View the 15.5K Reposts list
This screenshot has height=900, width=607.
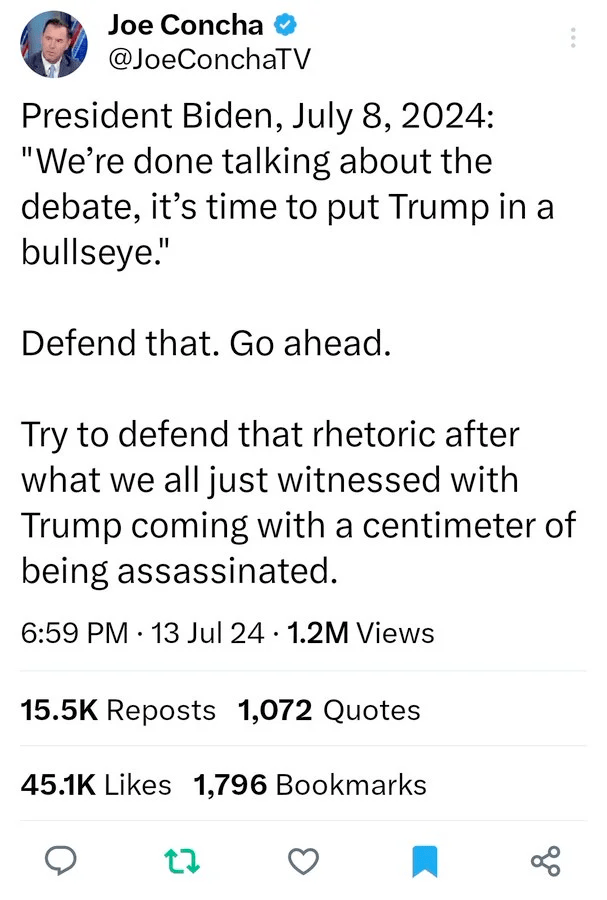(x=118, y=710)
